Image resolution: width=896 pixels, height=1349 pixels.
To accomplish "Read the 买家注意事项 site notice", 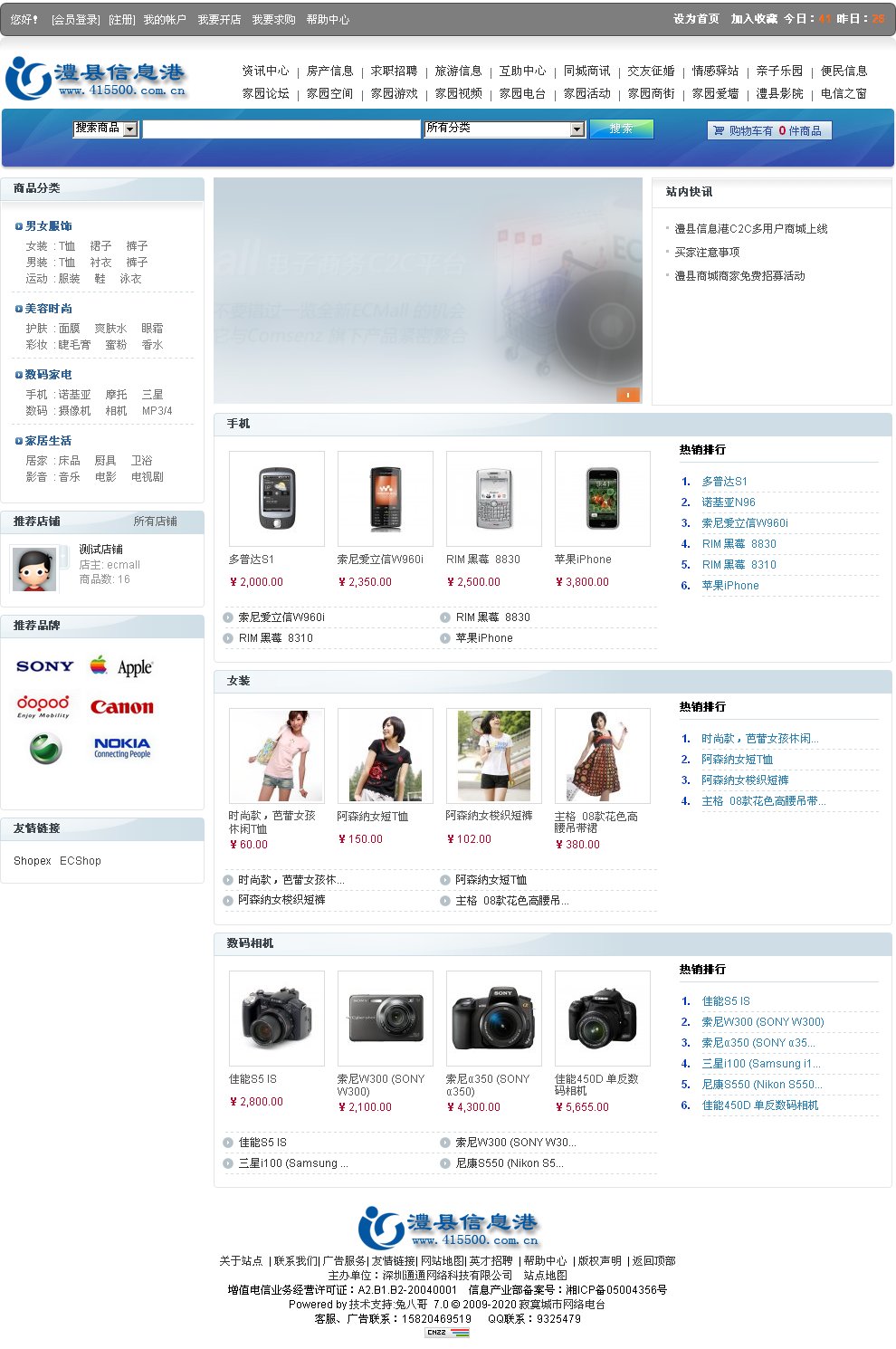I will [707, 253].
